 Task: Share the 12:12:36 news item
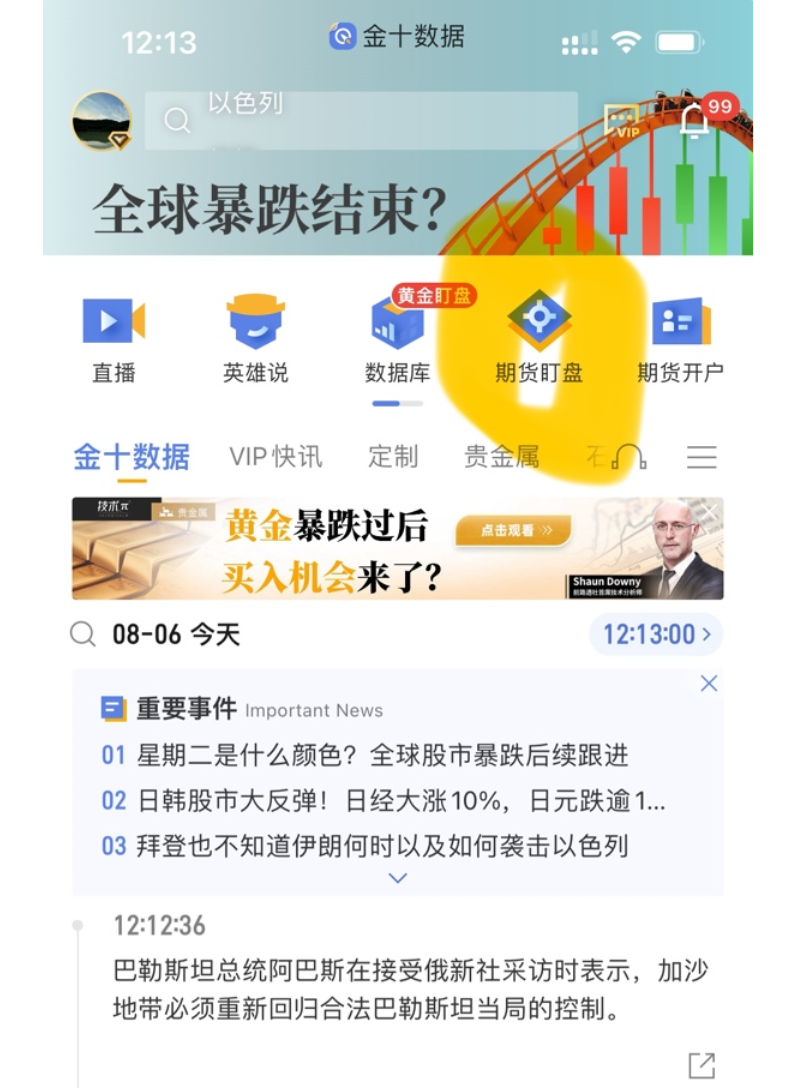pyautogui.click(x=702, y=1065)
